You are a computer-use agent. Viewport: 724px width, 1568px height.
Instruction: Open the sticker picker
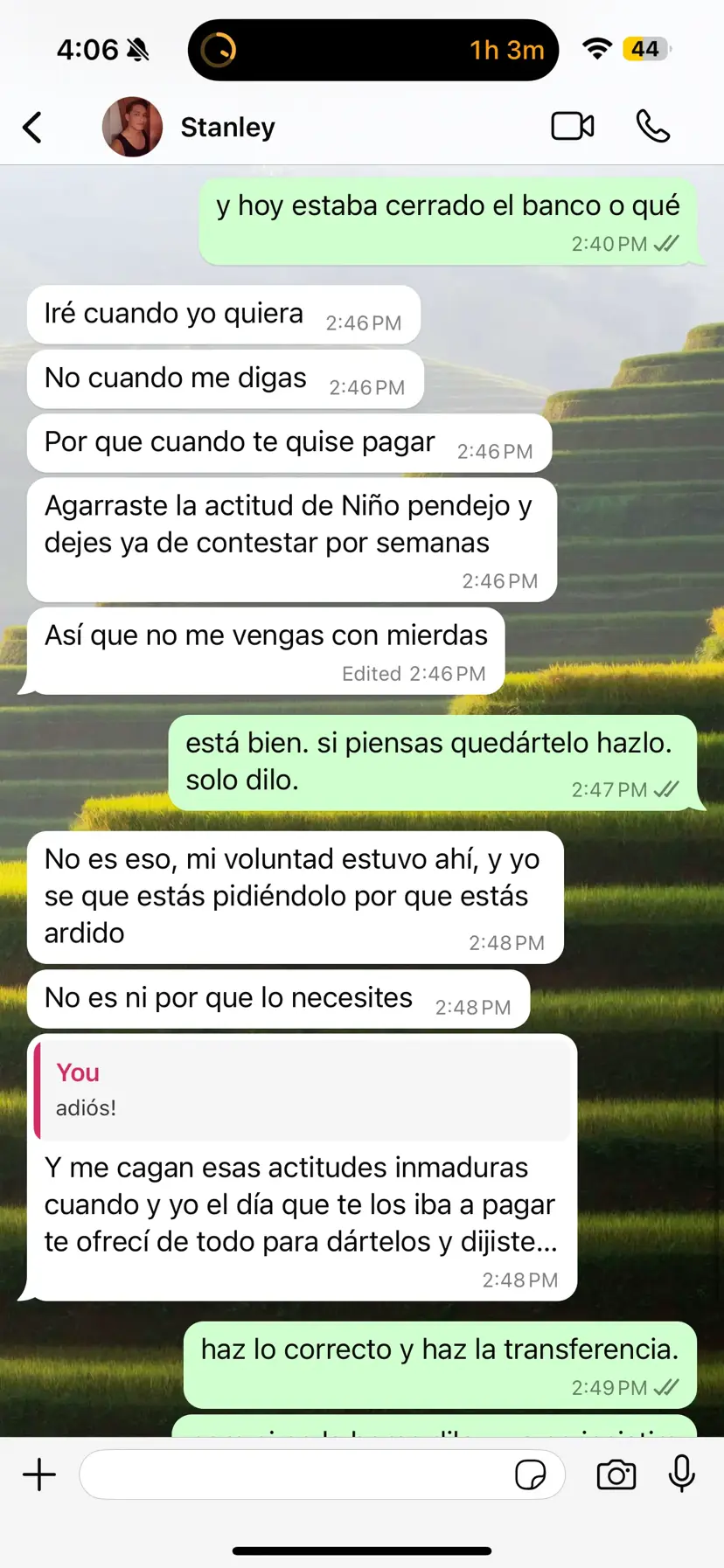coord(530,1475)
